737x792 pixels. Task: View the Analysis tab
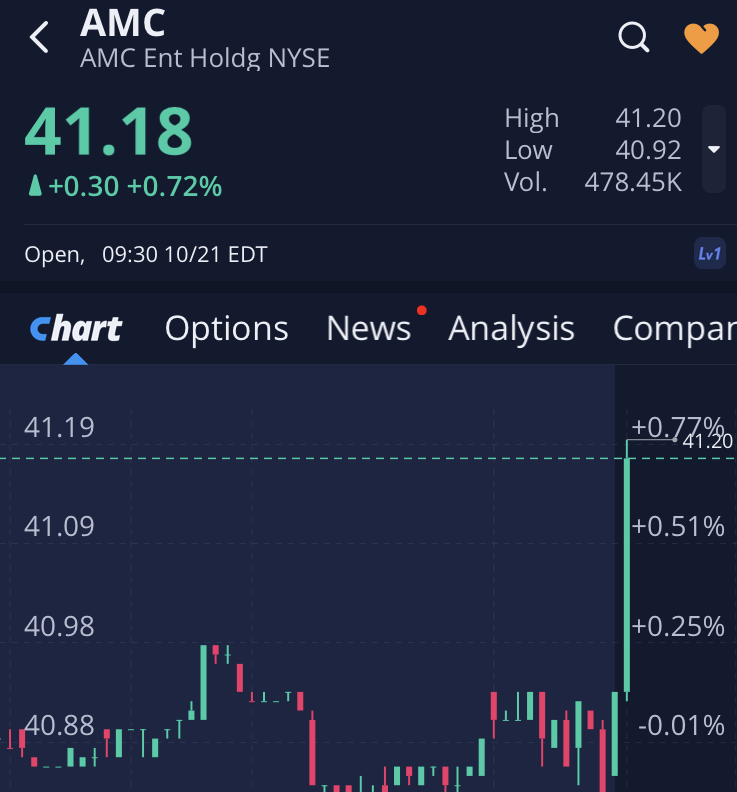coord(511,328)
